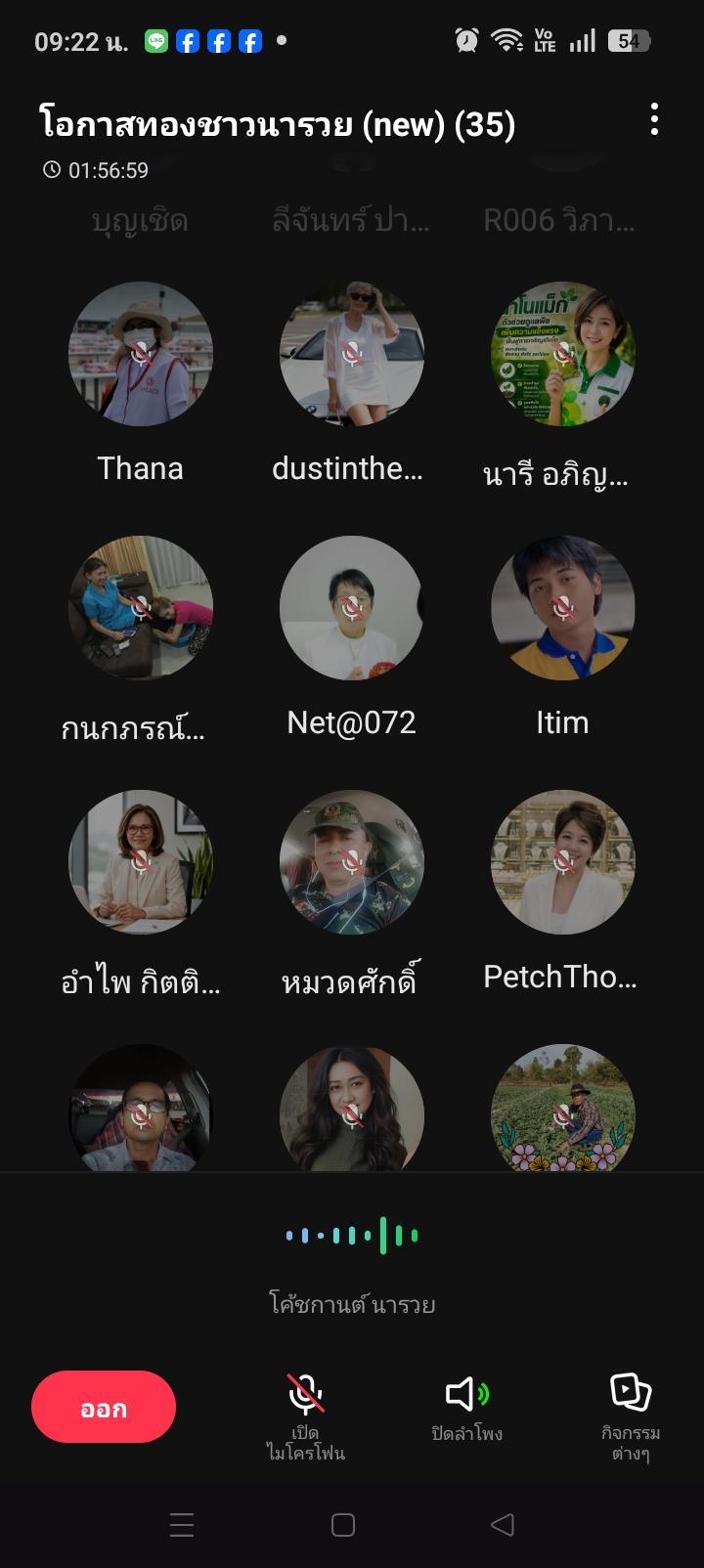Open participant กนกภรณ์...
The image size is (704, 1568).
[x=141, y=608]
